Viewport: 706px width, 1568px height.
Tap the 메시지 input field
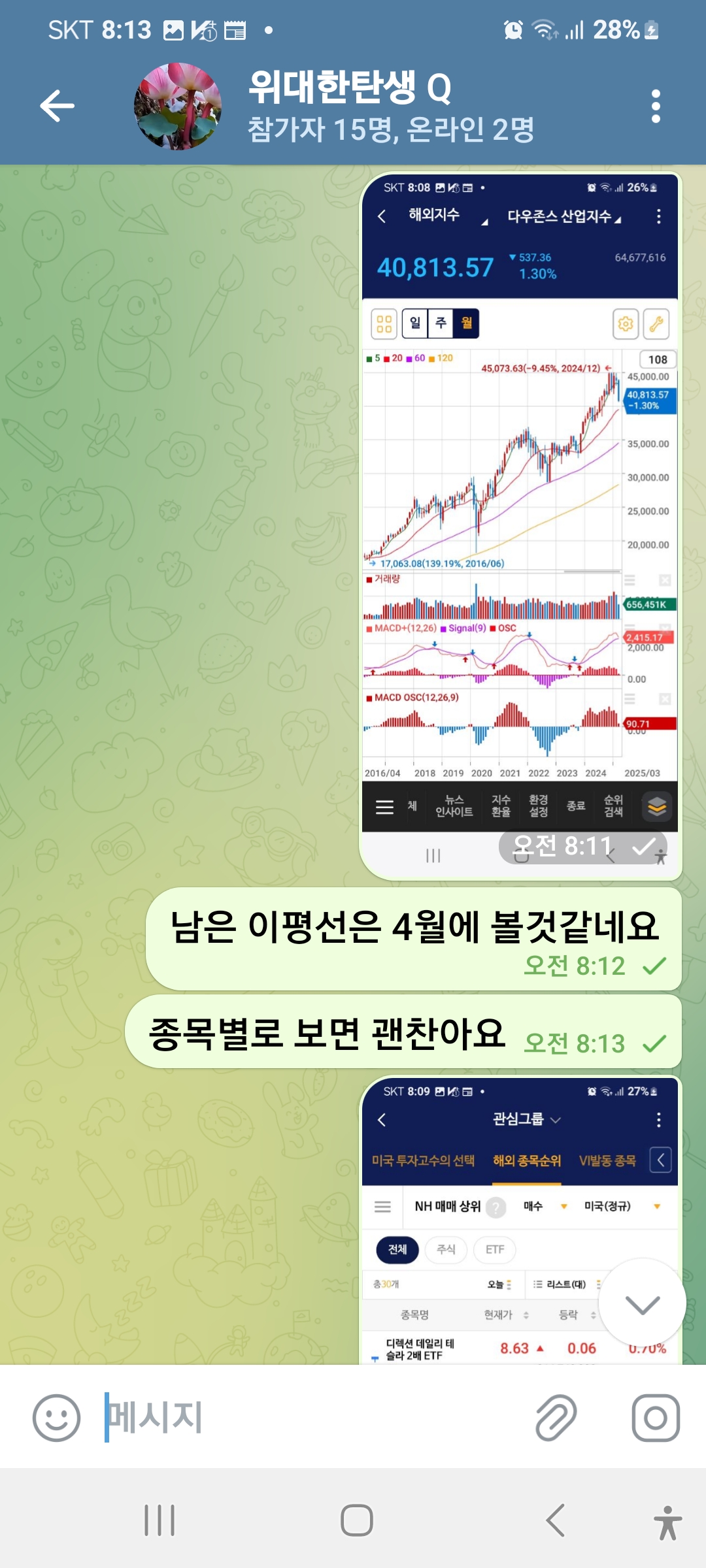[314, 1418]
